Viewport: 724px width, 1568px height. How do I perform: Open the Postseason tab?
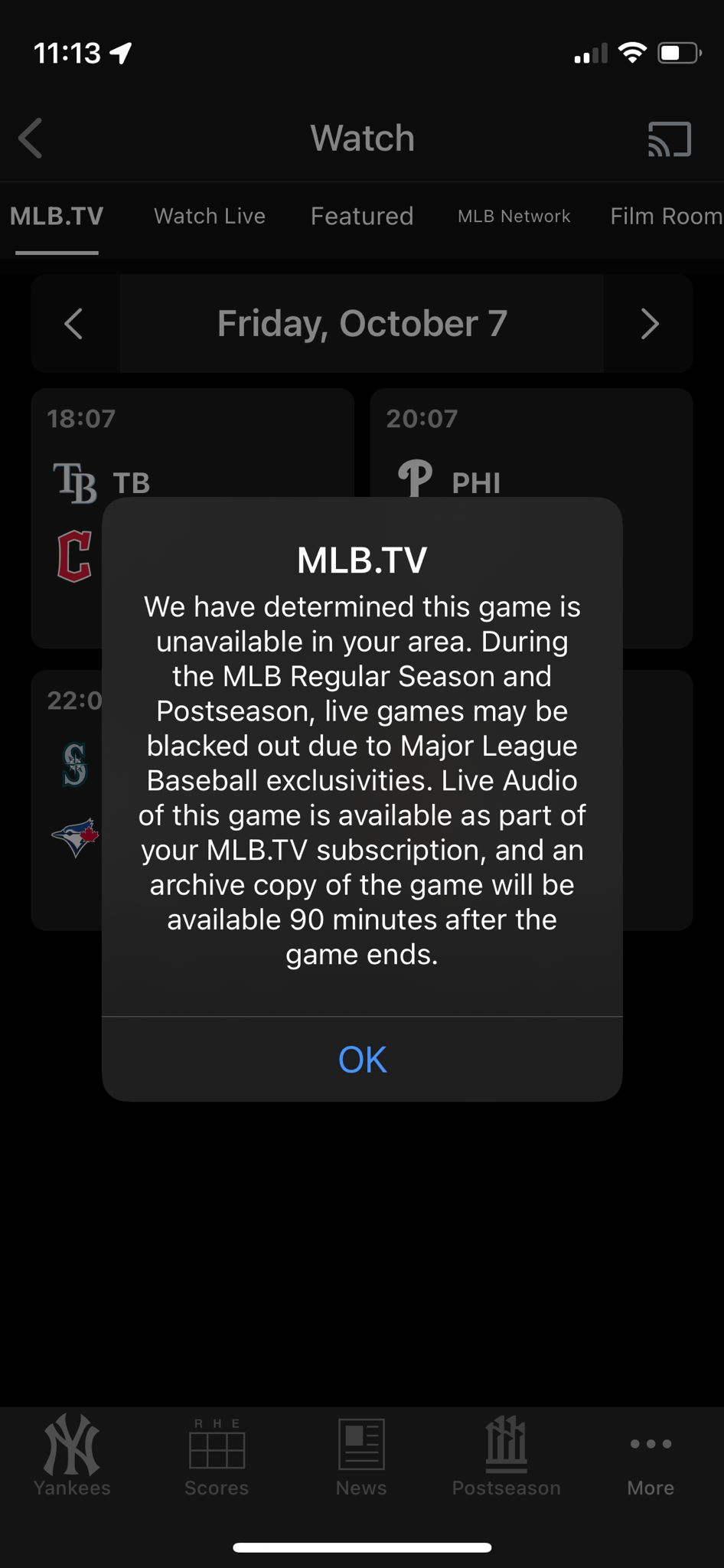(506, 1456)
